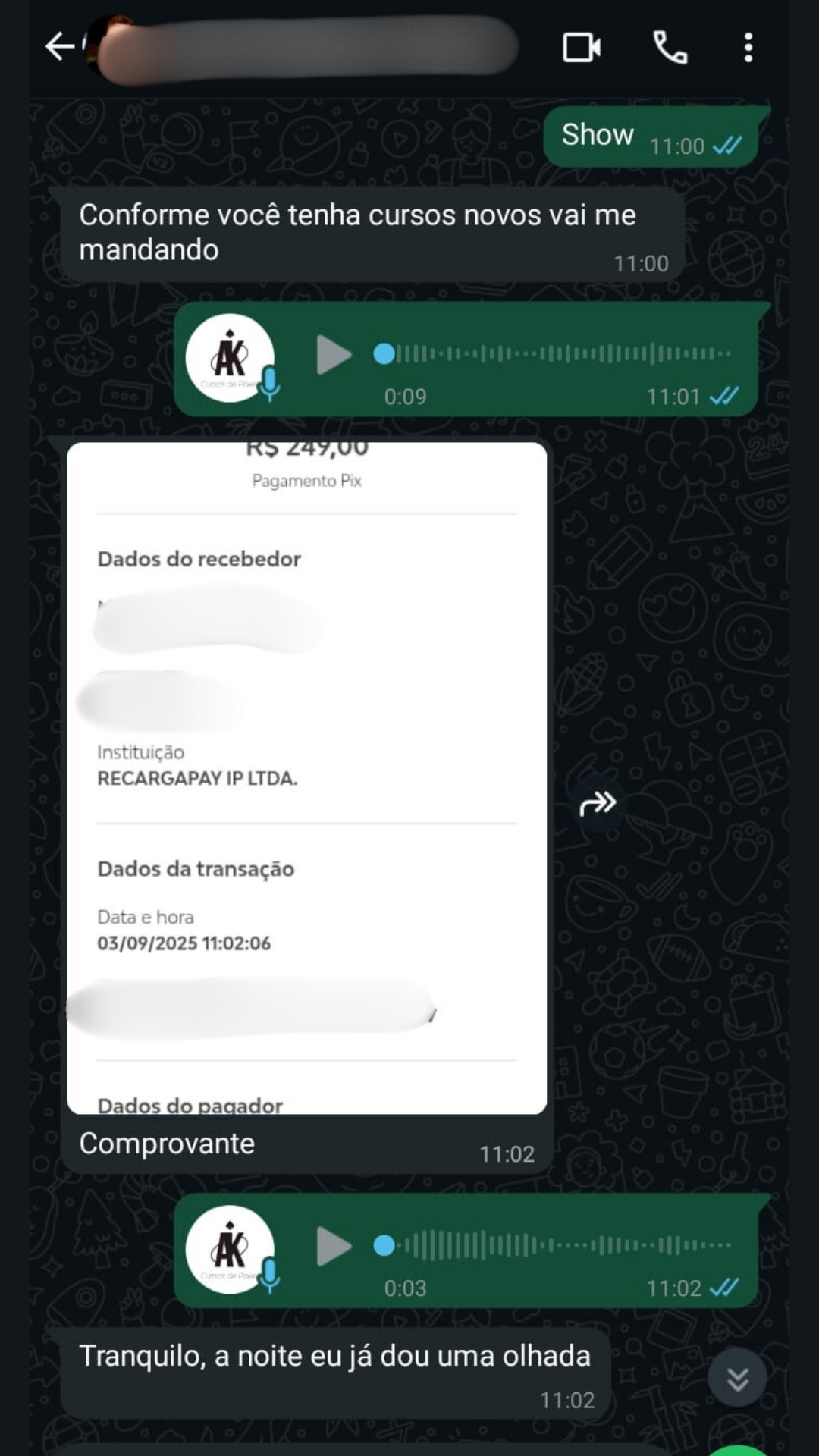Go back to the chat list
This screenshot has width=819, height=1456.
pyautogui.click(x=59, y=47)
